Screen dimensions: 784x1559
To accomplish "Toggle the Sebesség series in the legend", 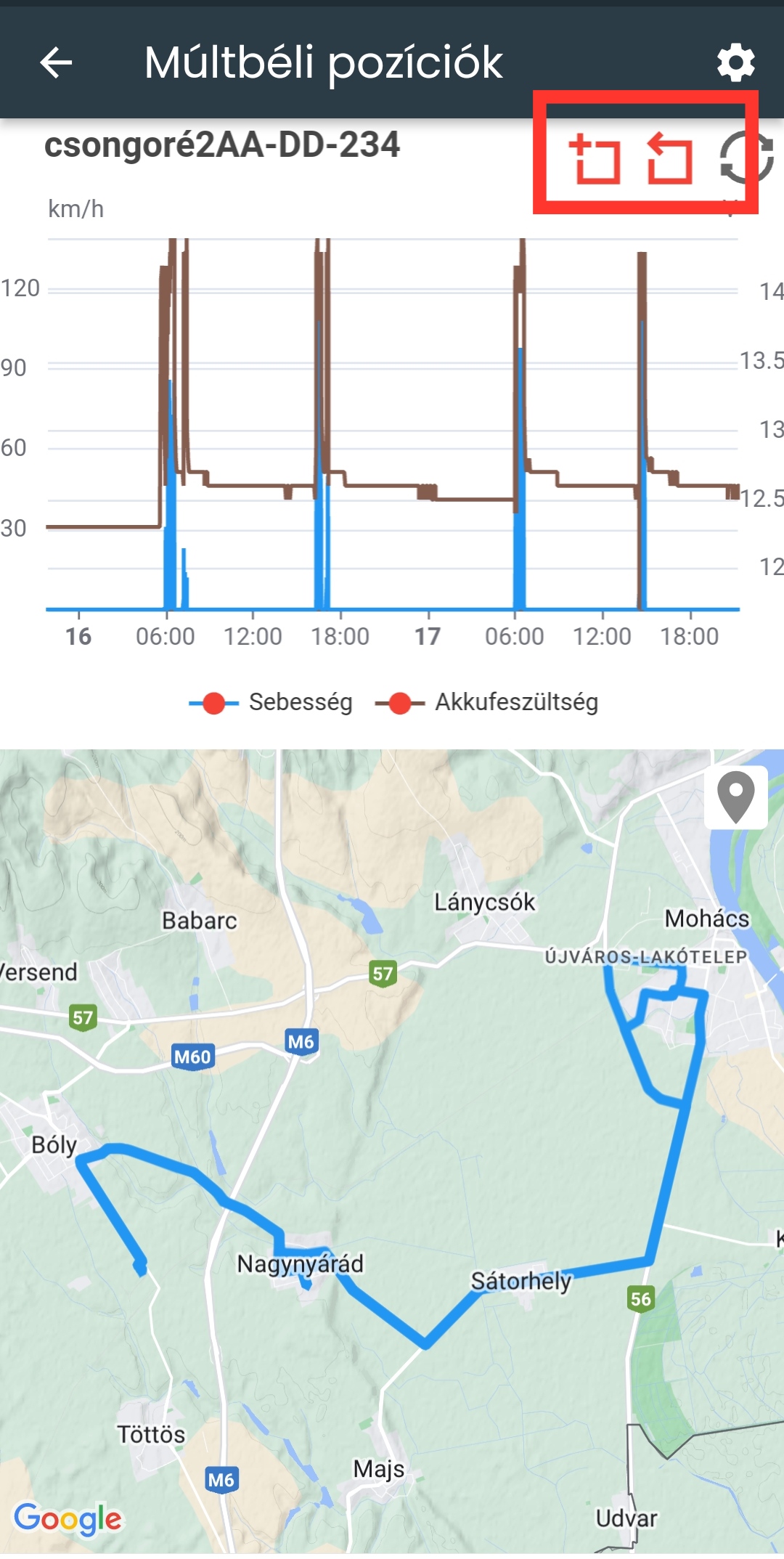I will click(x=271, y=702).
